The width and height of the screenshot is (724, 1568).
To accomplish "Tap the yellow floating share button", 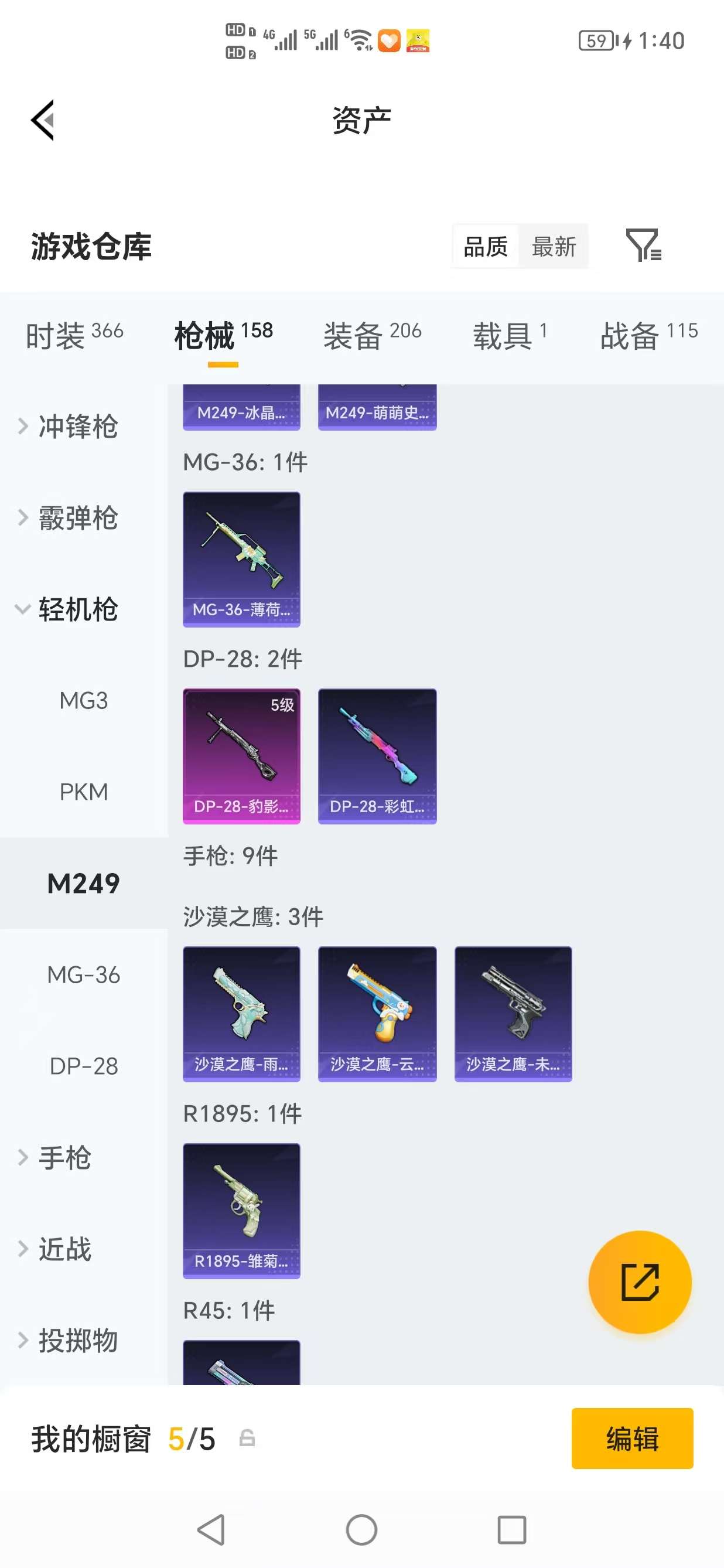I will [x=640, y=1281].
